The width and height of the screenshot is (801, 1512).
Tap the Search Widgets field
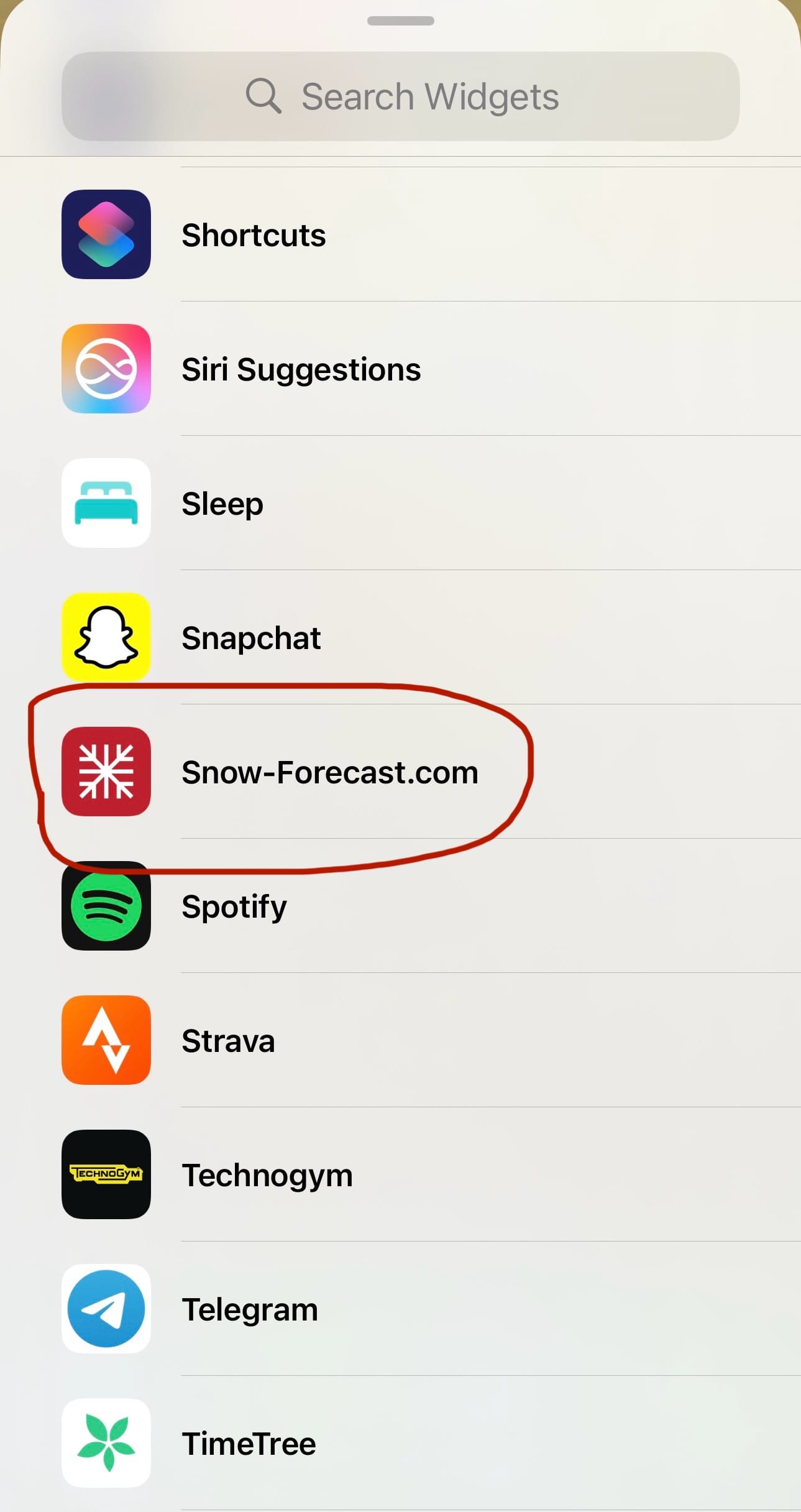point(400,96)
